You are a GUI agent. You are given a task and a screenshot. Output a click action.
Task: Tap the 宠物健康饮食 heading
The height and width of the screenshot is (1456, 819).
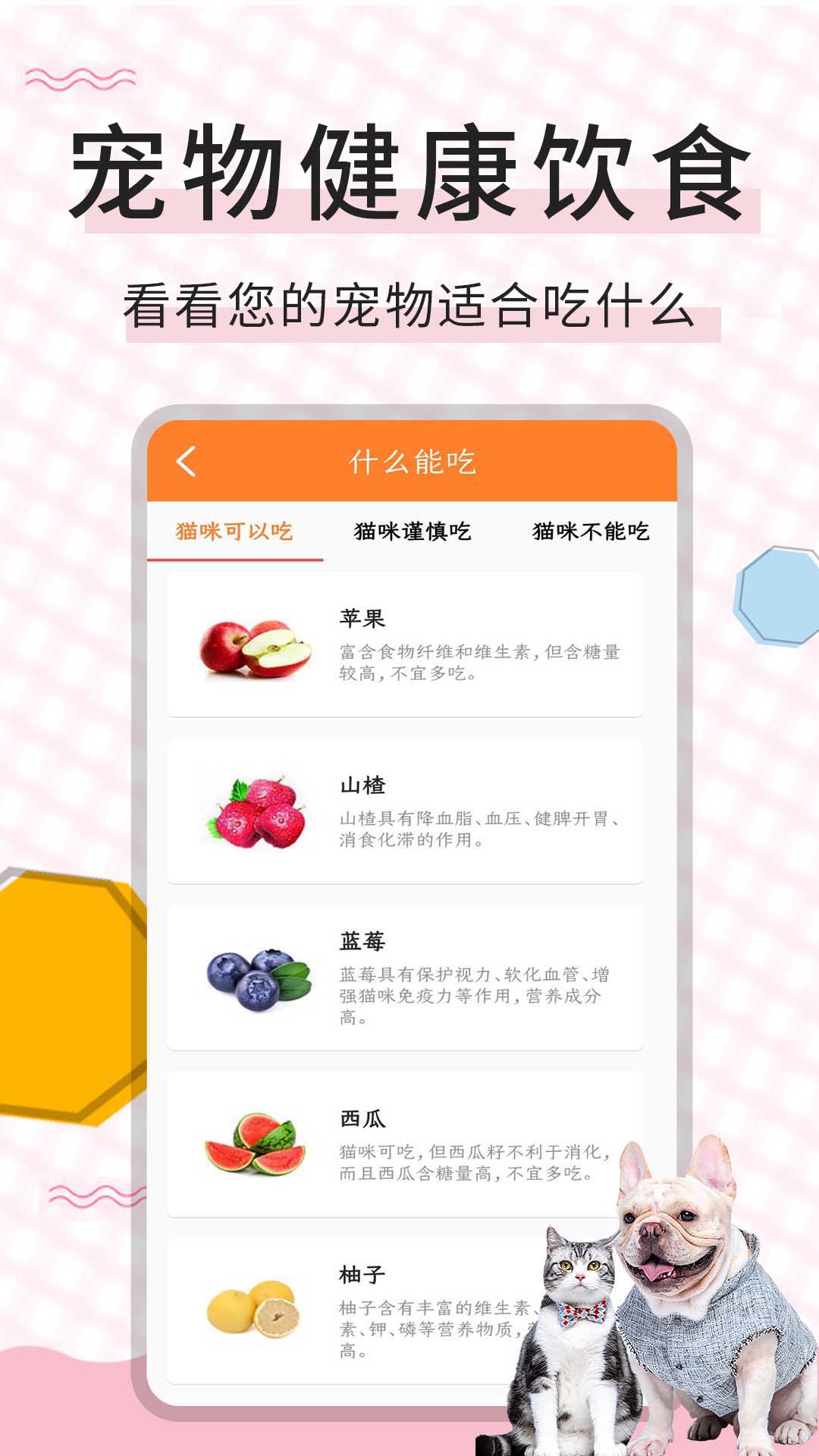point(409,171)
